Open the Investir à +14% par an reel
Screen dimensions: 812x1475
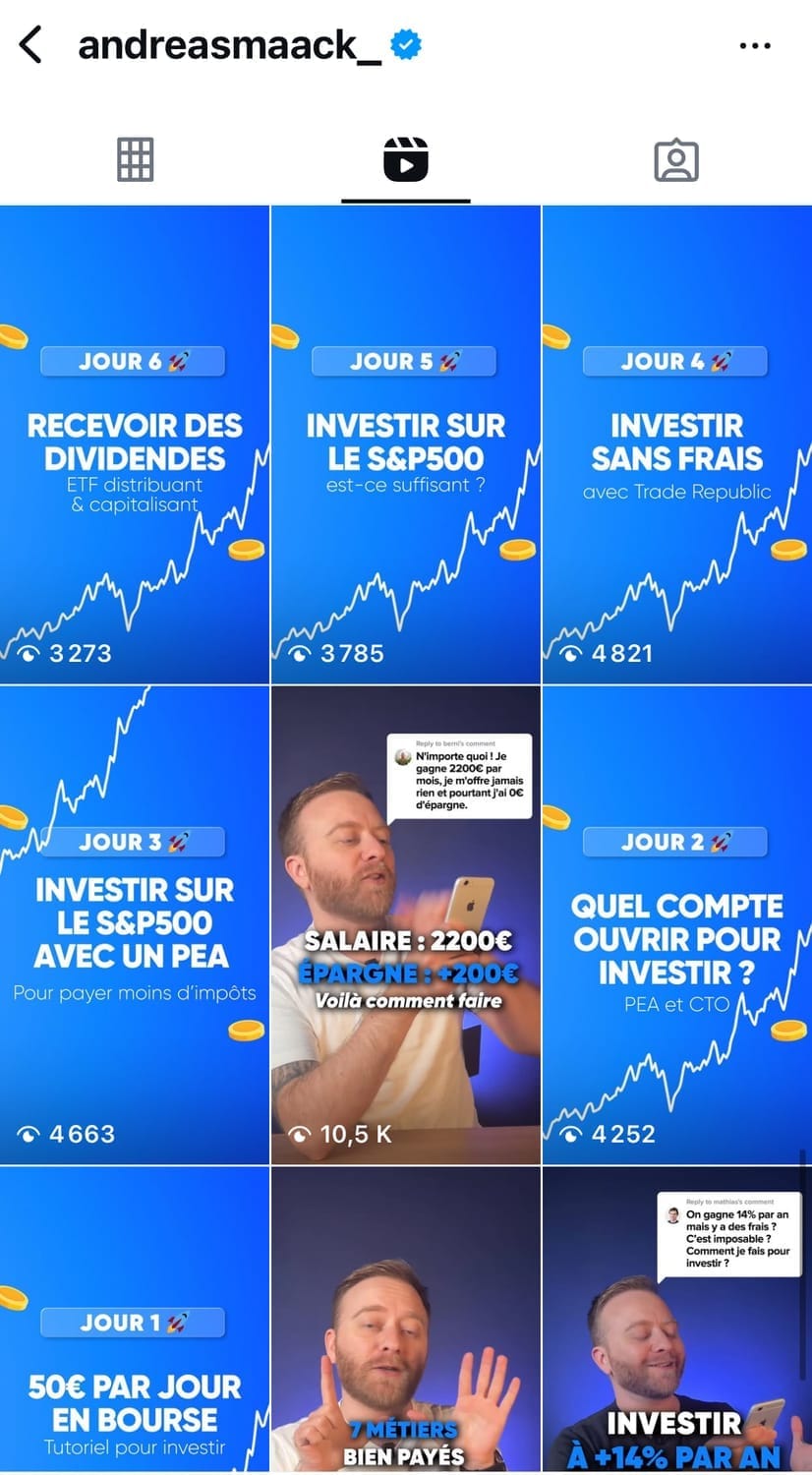[677, 1320]
